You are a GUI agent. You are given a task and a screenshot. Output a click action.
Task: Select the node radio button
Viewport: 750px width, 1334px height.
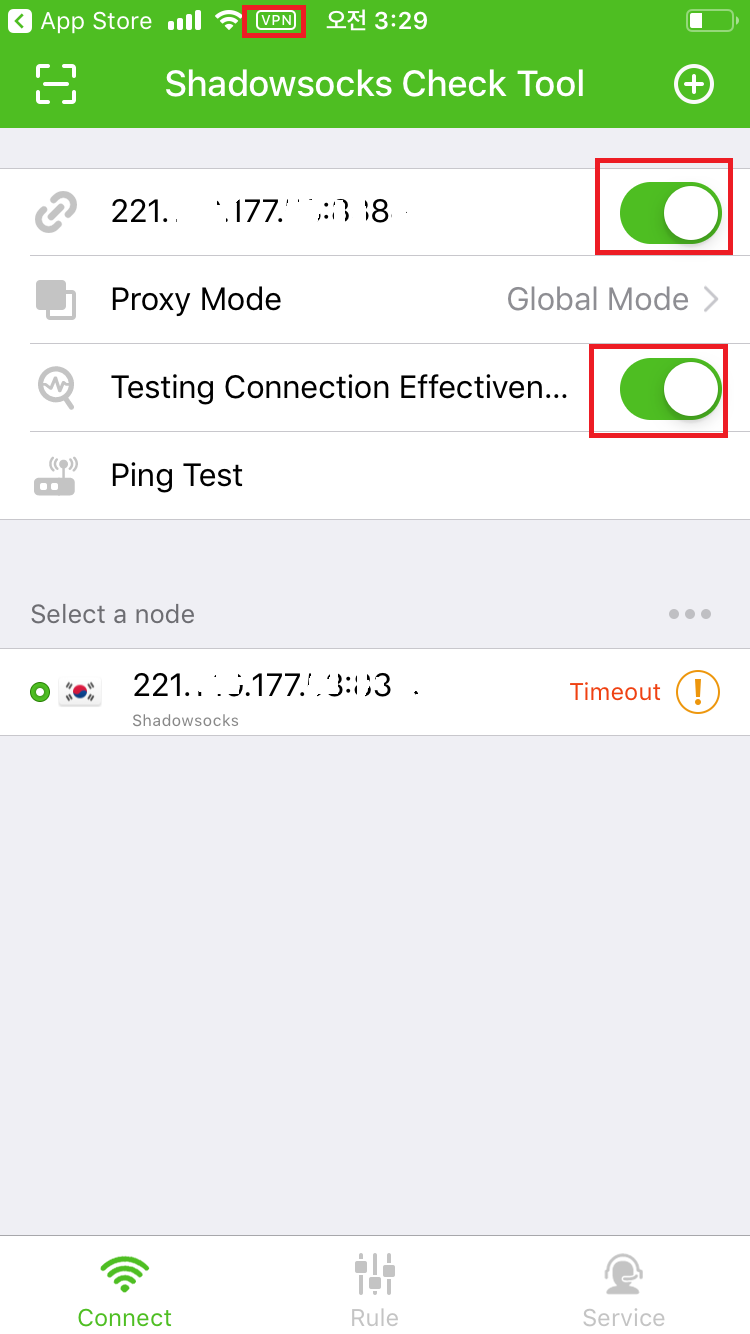click(38, 691)
